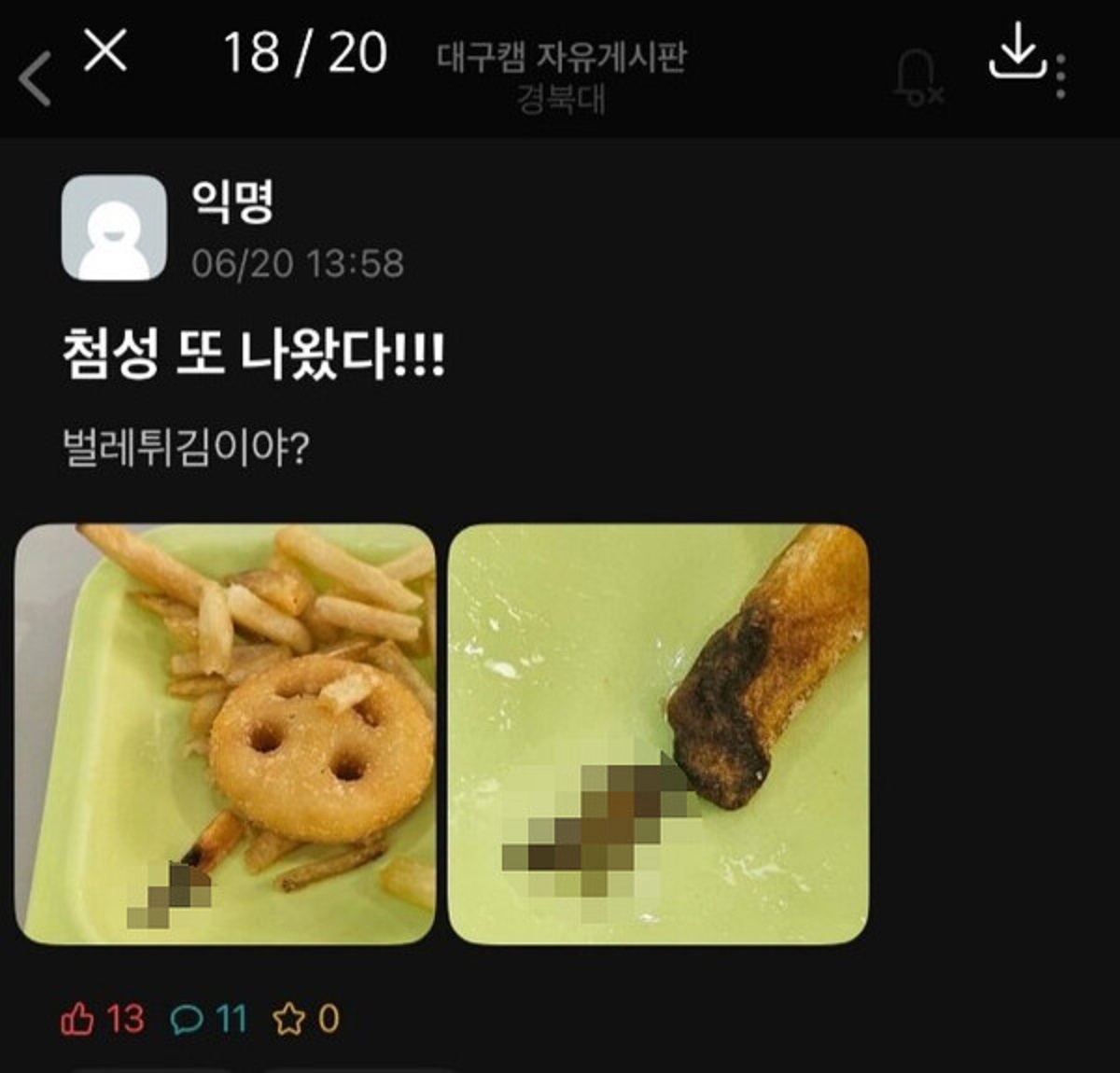Open the anonymous author's profile picture
This screenshot has height=1073, width=1120.
pos(114,228)
